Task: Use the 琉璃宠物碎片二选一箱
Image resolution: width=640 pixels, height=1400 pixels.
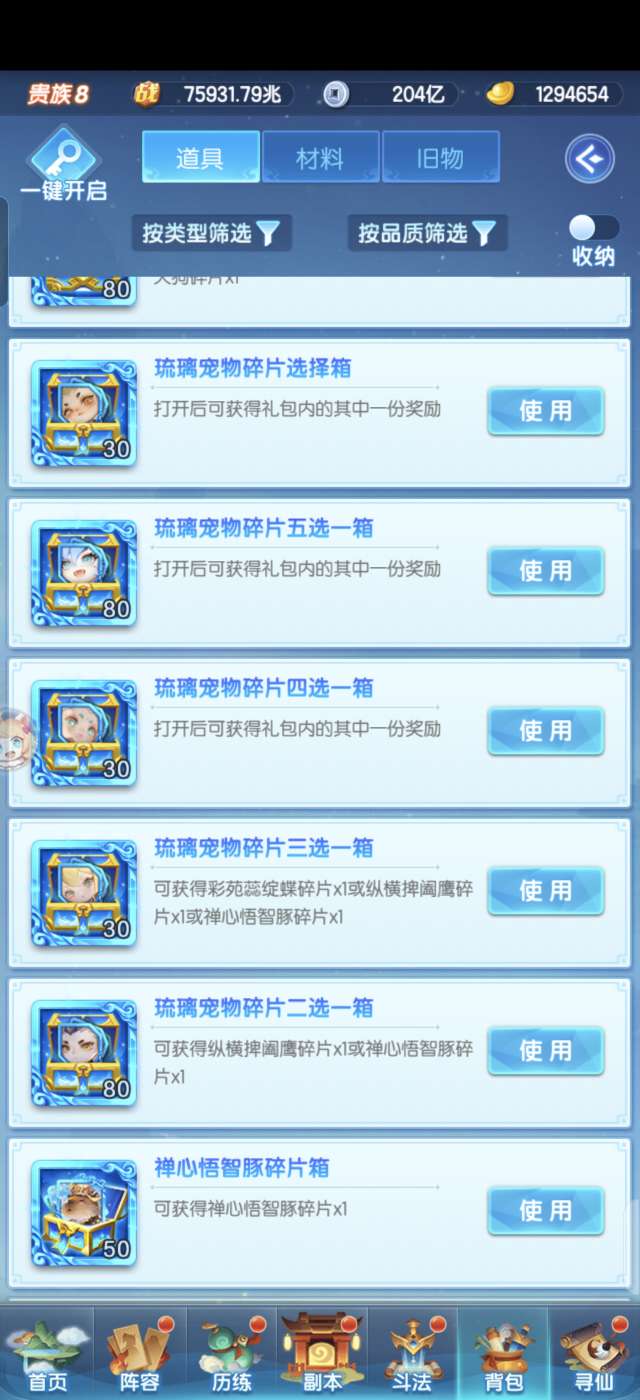Action: pyautogui.click(x=545, y=1051)
